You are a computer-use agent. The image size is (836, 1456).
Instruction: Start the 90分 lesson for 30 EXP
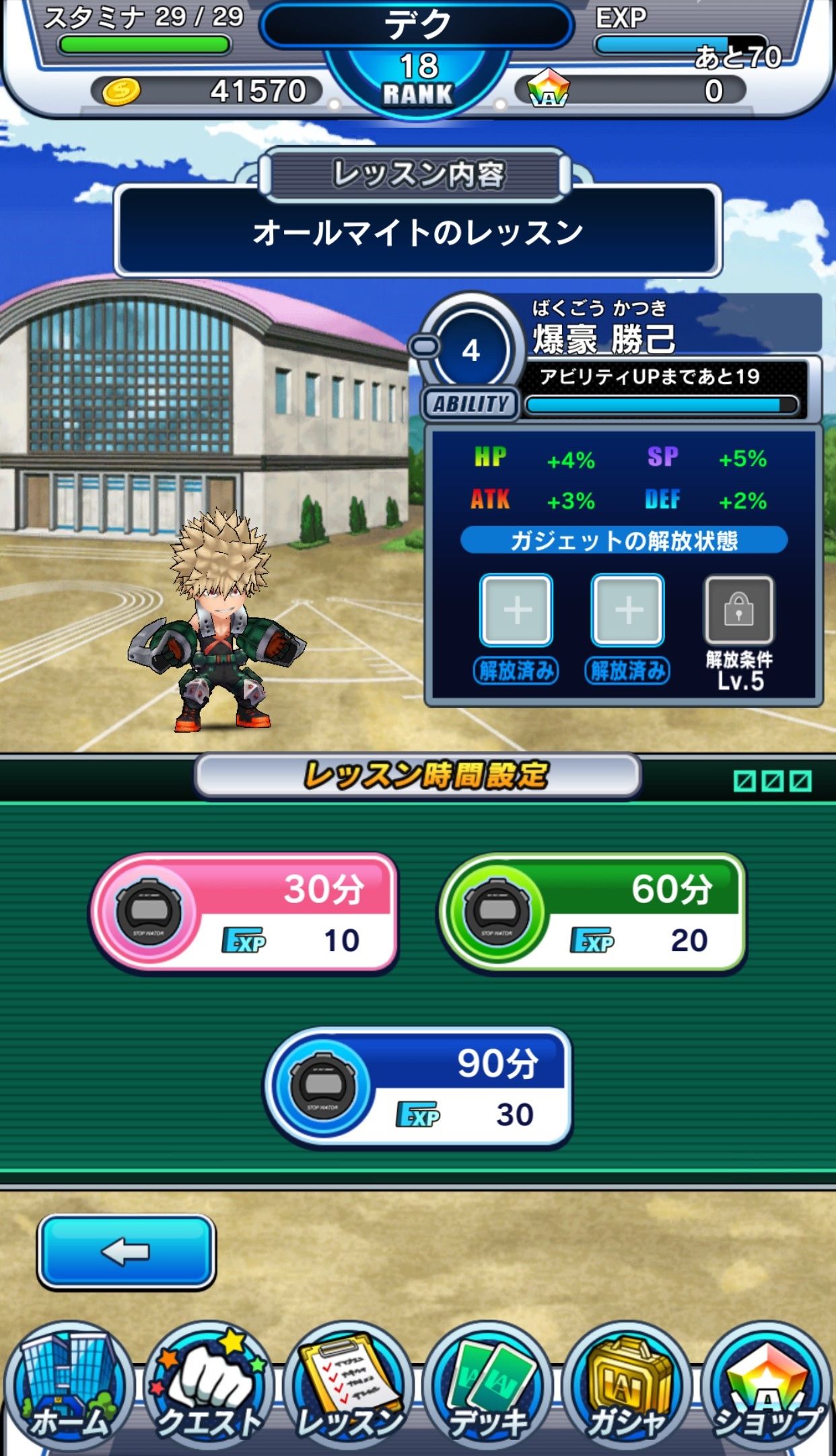[419, 1088]
